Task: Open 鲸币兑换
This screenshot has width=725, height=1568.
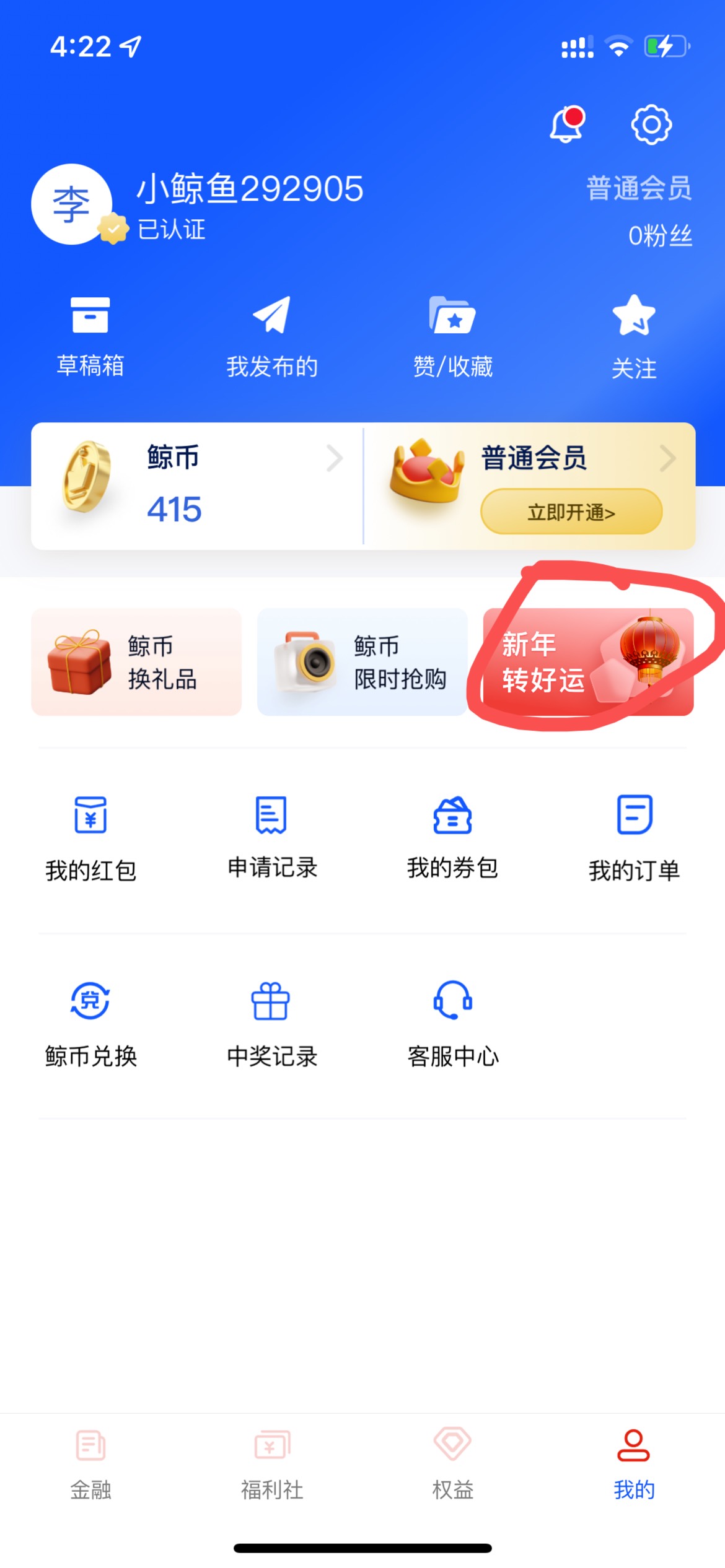Action: click(90, 1023)
